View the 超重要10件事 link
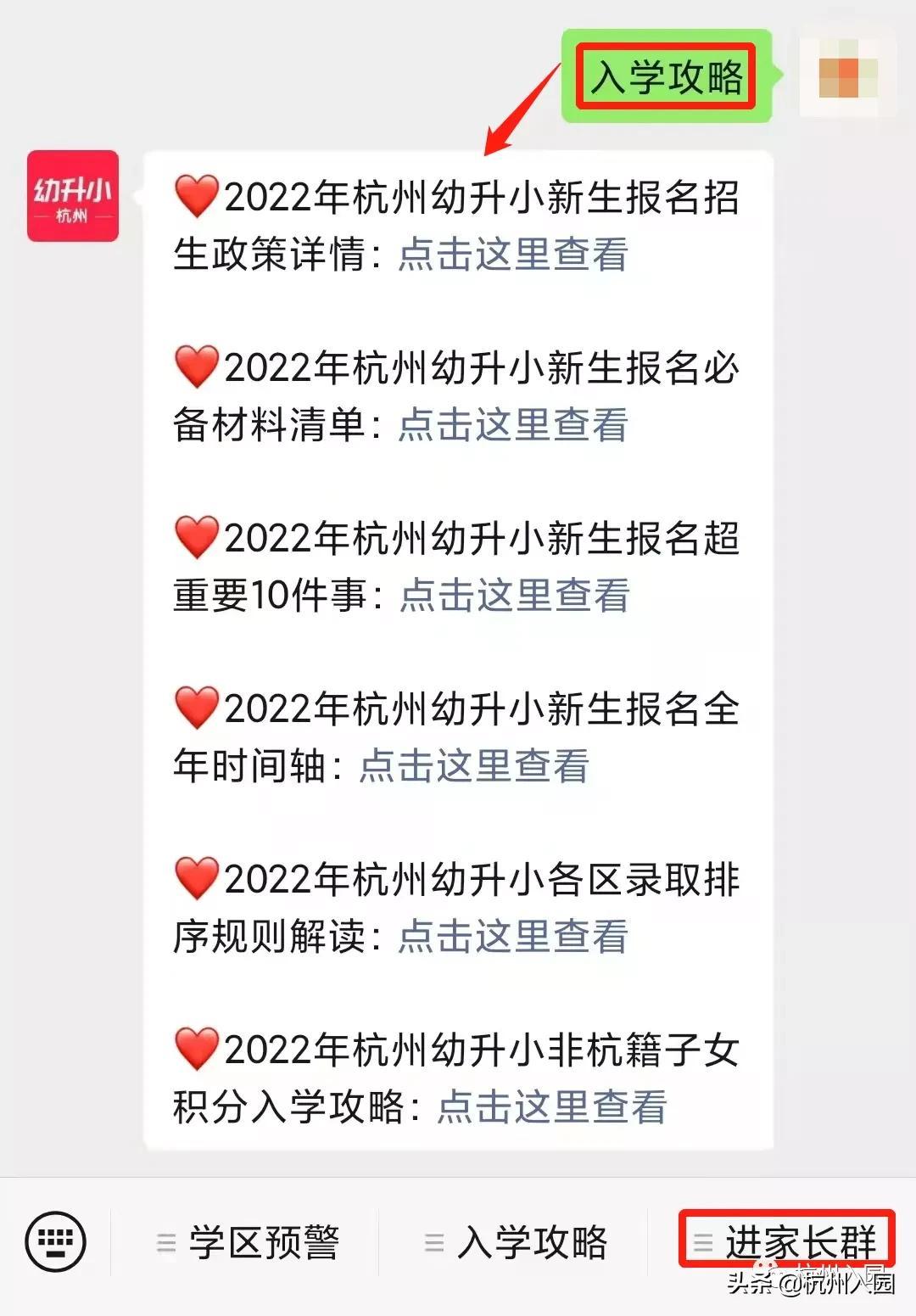The image size is (916, 1316). pos(515,596)
